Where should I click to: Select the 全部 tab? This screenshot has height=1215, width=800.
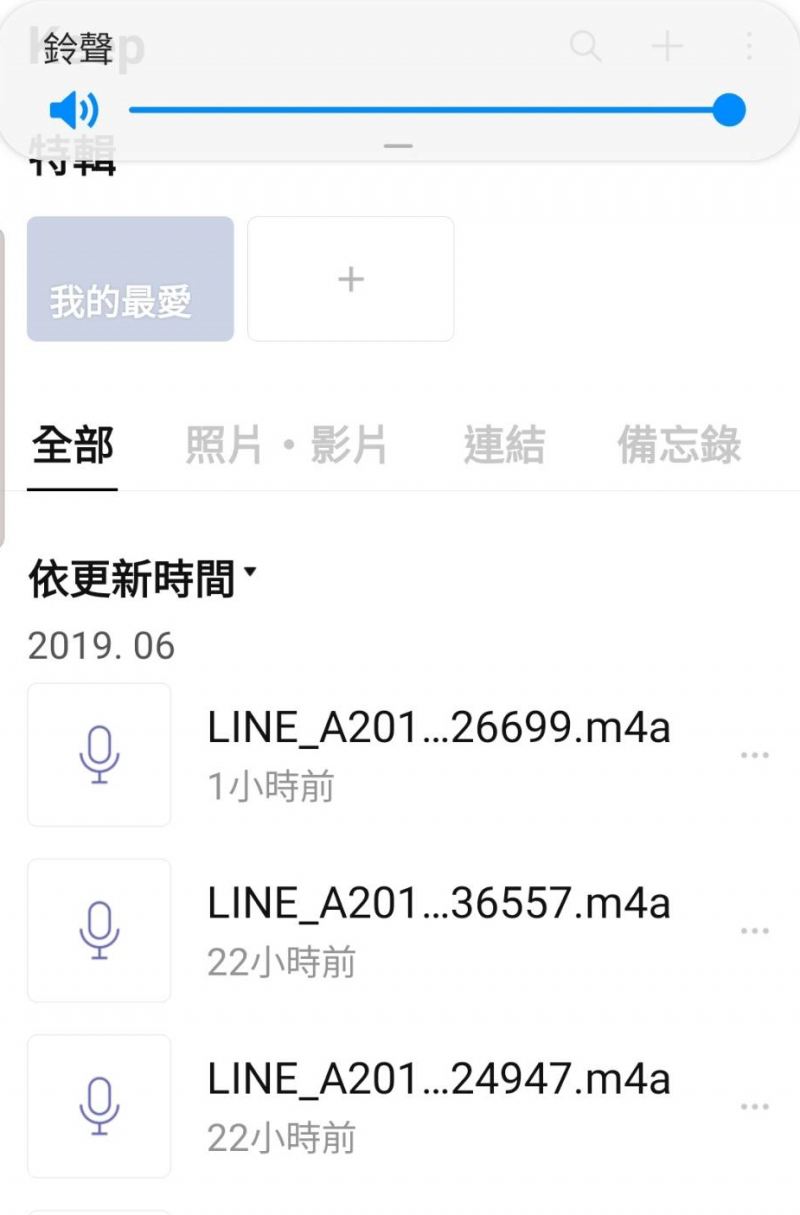pos(73,446)
